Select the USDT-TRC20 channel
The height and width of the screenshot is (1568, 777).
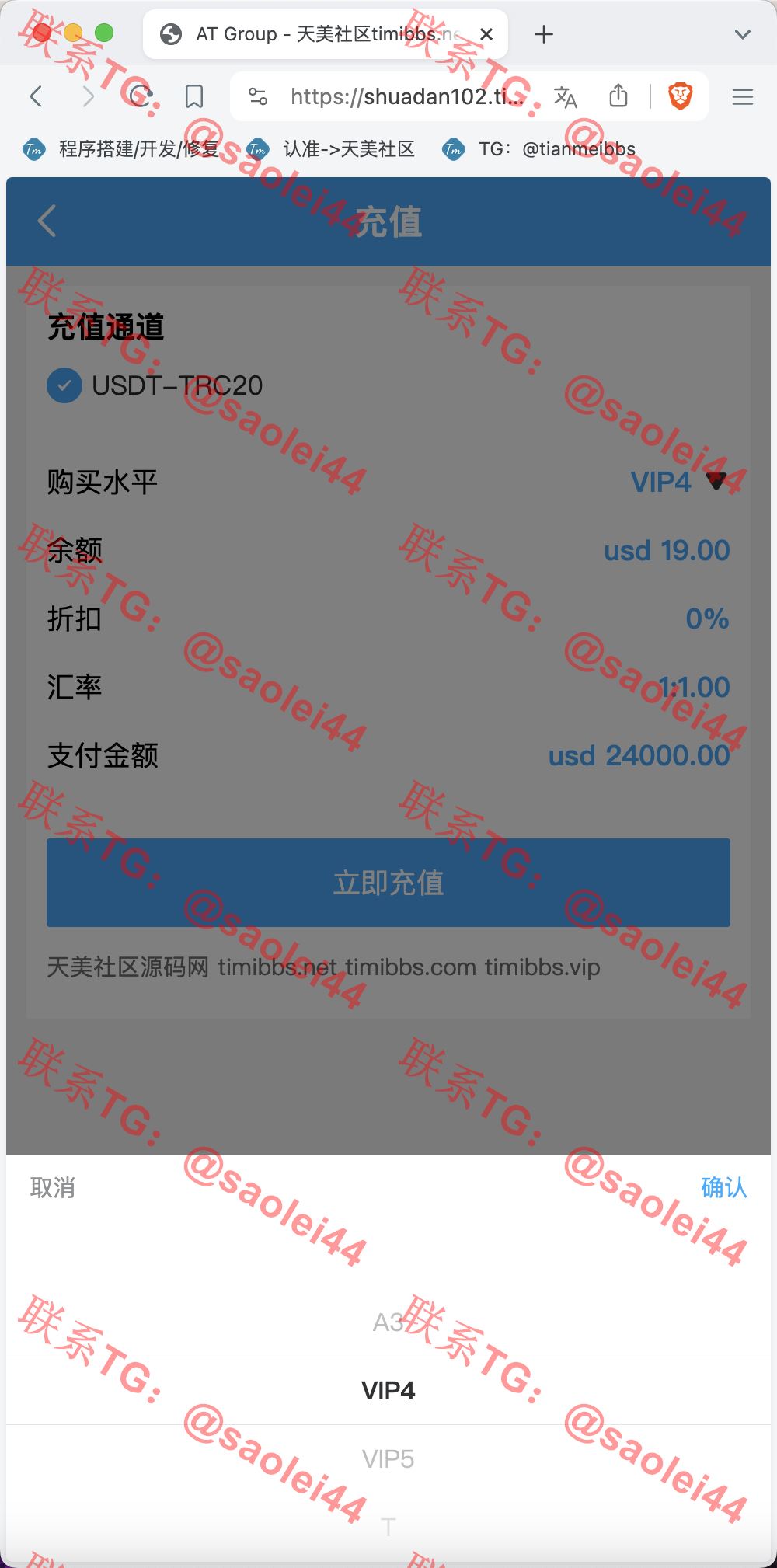click(155, 385)
